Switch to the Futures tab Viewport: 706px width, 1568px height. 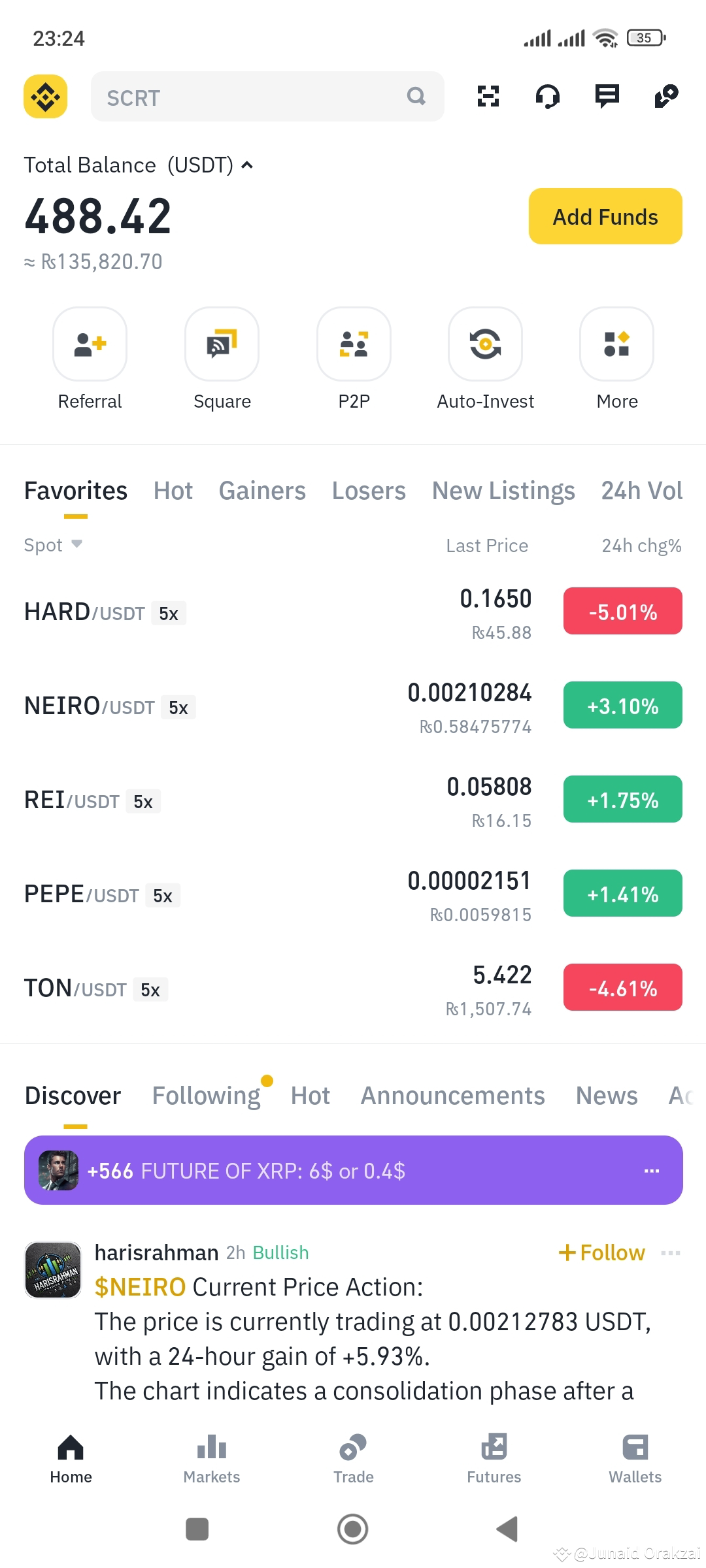pos(494,1457)
